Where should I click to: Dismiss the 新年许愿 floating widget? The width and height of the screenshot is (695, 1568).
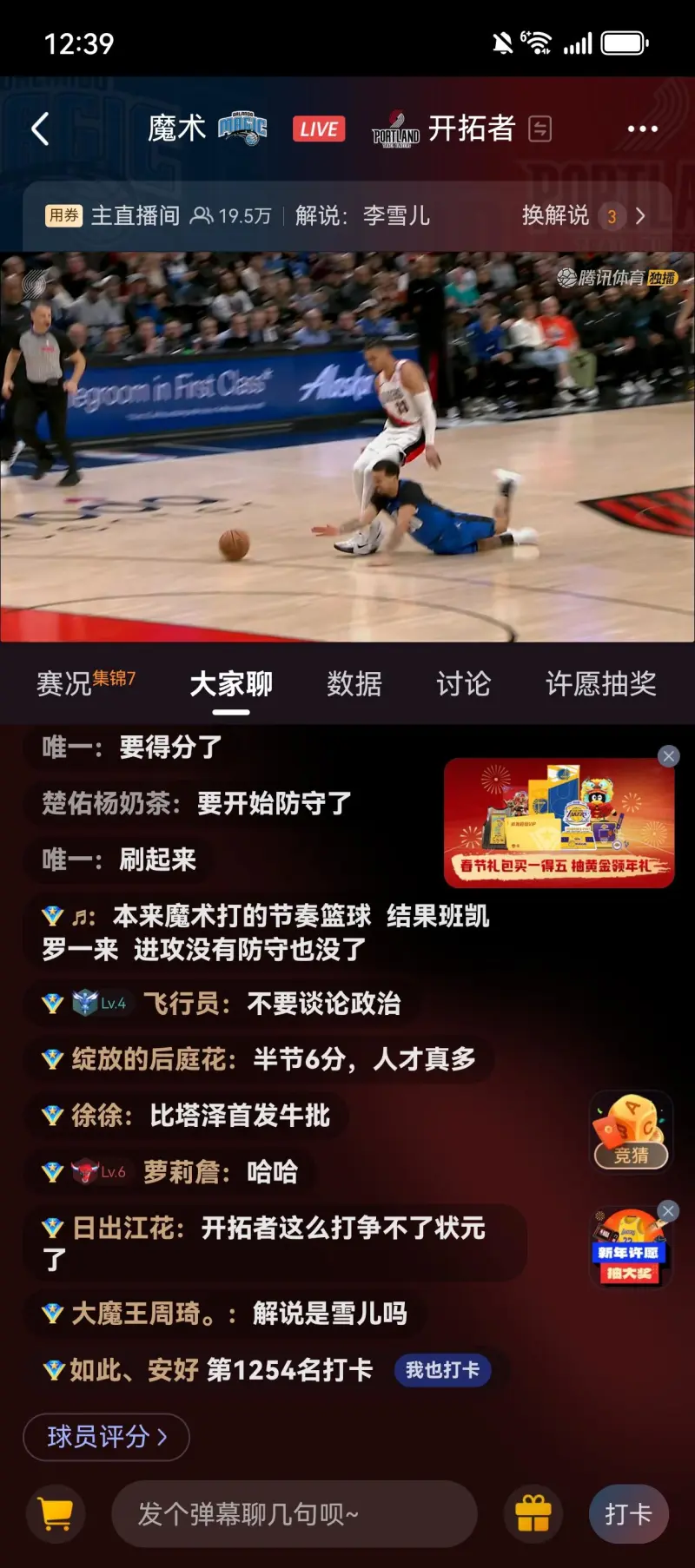pyautogui.click(x=667, y=1211)
